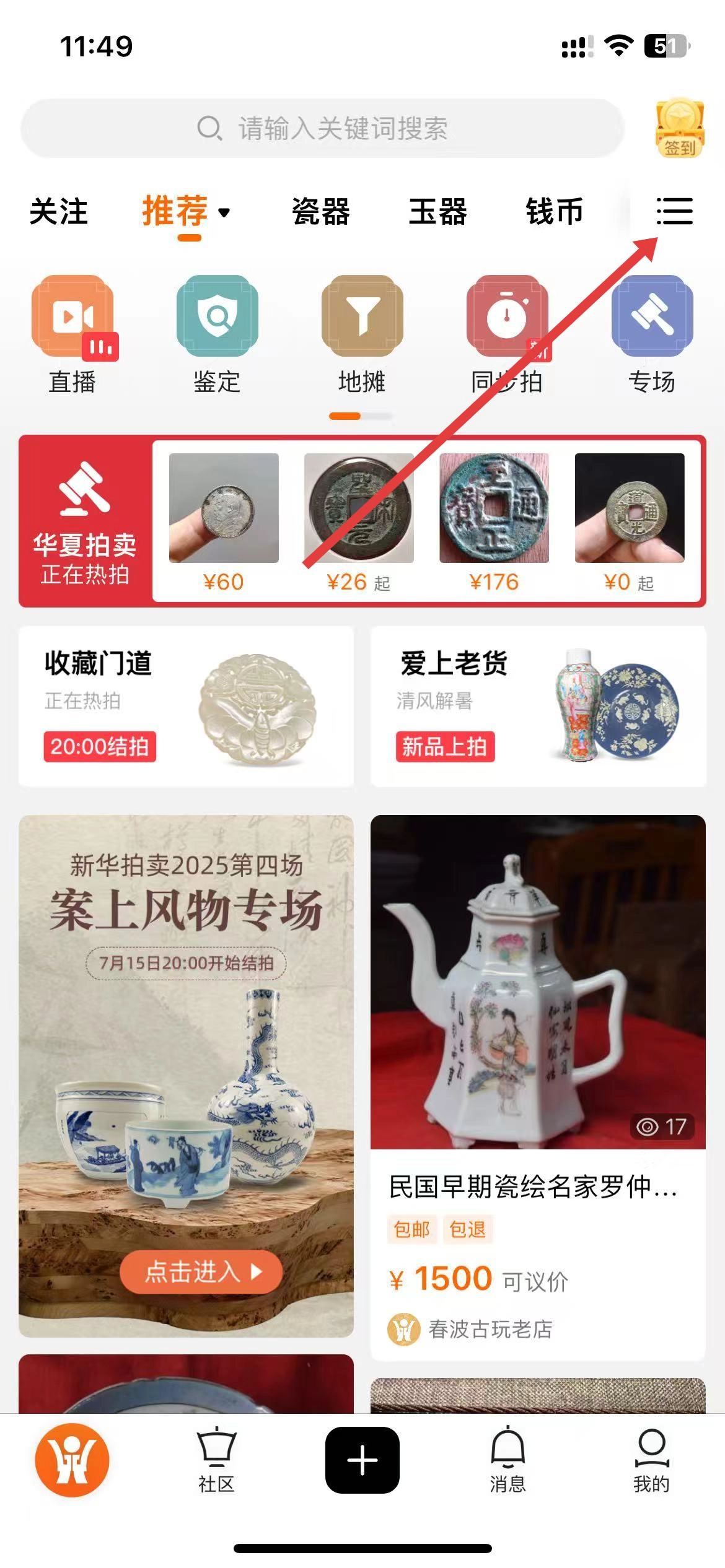Viewport: 725px width, 1568px height.
Task: View the silver coin lot priced ¥60
Action: click(224, 521)
